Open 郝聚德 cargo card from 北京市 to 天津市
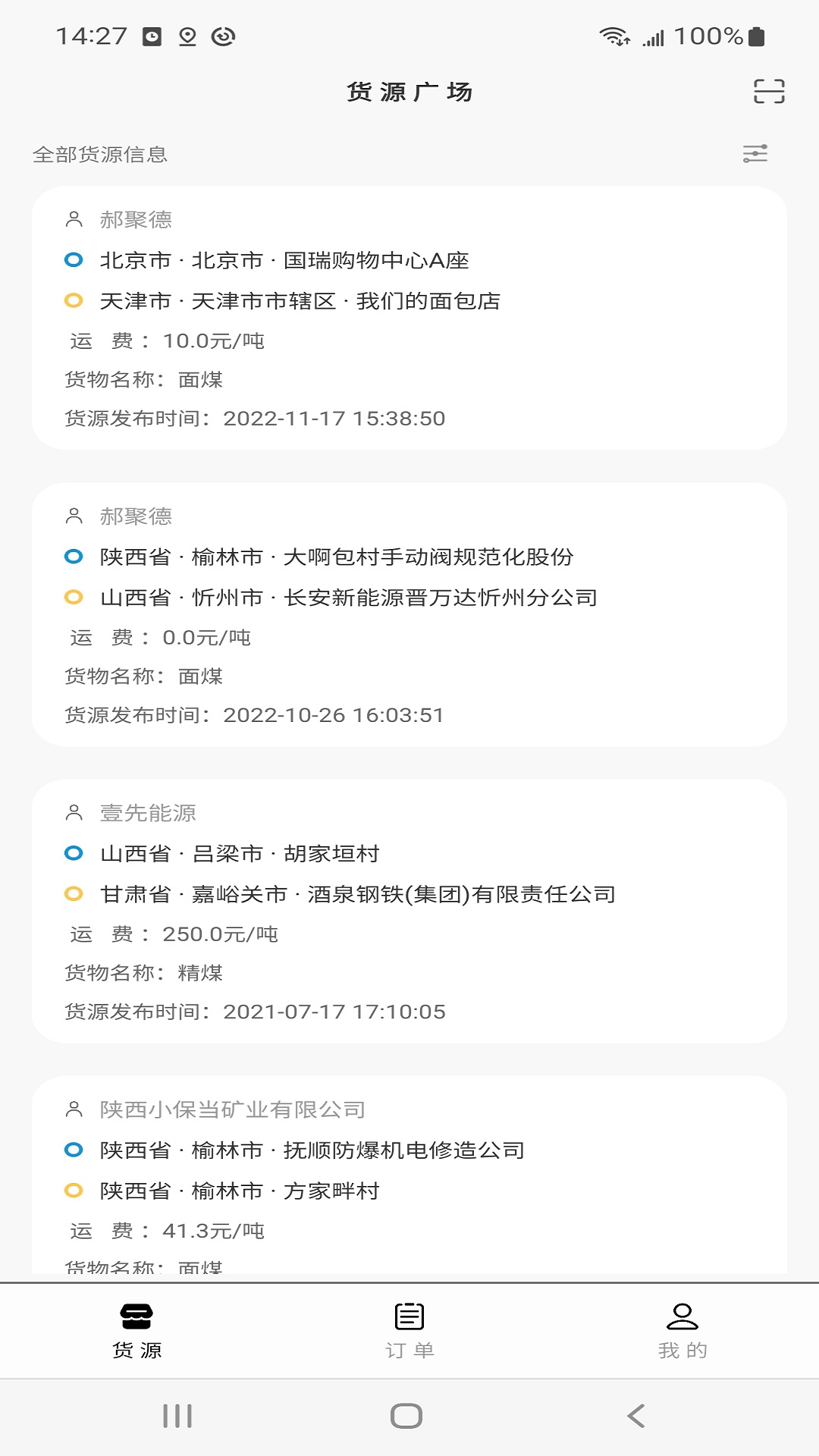The width and height of the screenshot is (819, 1456). pyautogui.click(x=409, y=318)
